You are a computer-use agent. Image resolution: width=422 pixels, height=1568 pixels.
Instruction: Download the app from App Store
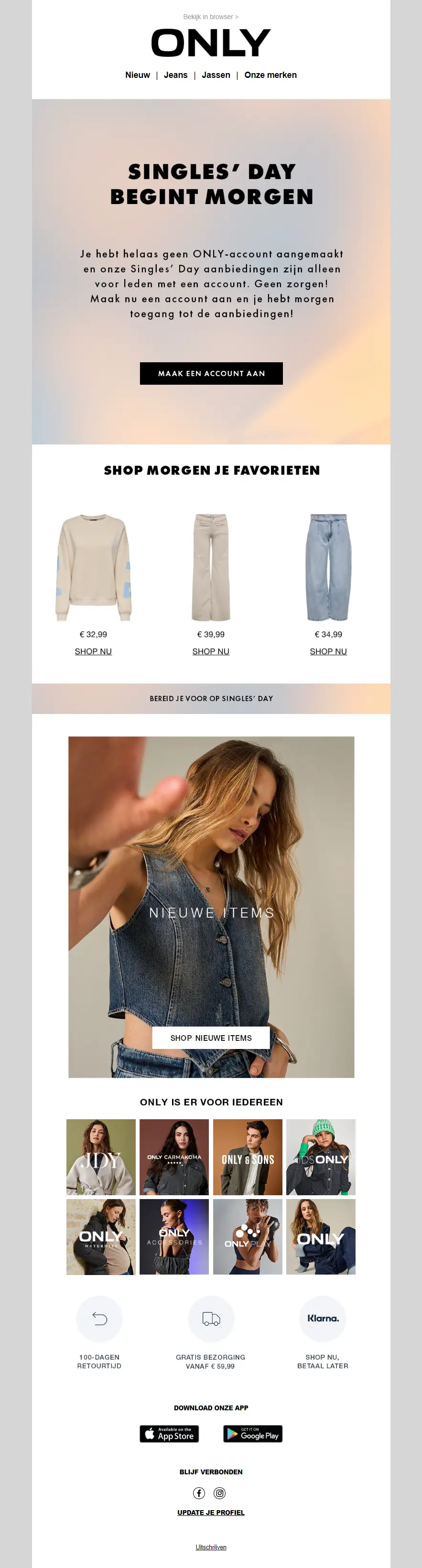point(169,1434)
